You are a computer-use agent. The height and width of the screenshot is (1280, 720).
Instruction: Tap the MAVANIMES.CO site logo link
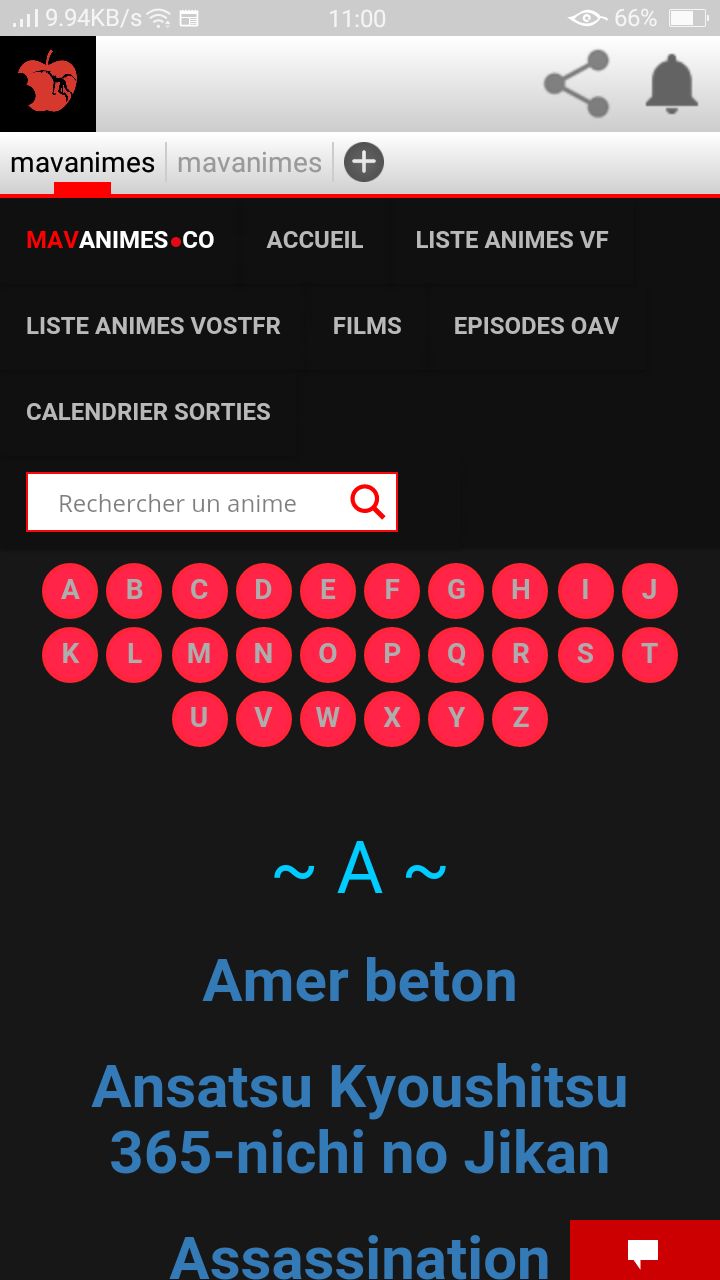(120, 240)
